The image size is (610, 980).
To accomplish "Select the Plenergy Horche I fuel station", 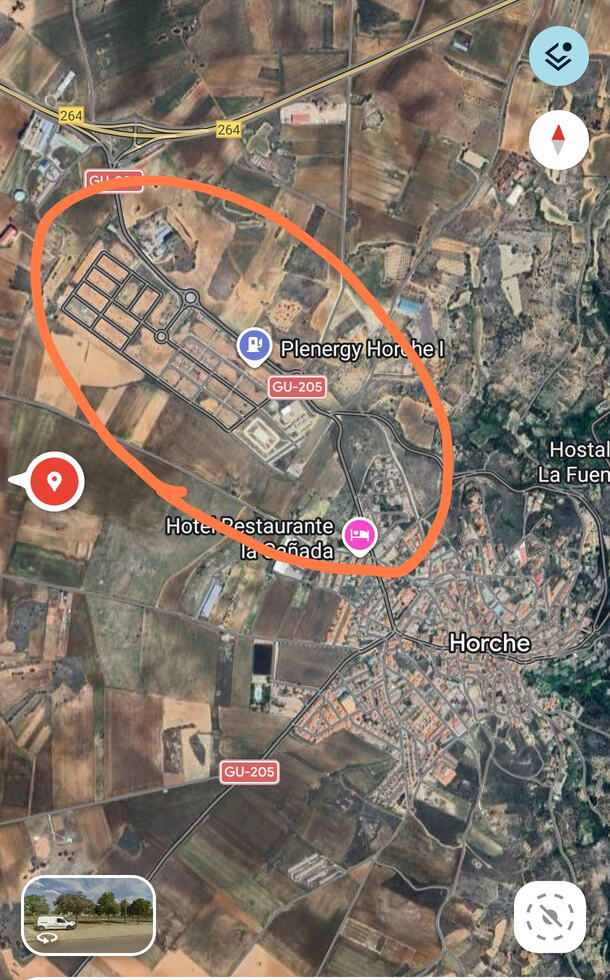I will [255, 346].
